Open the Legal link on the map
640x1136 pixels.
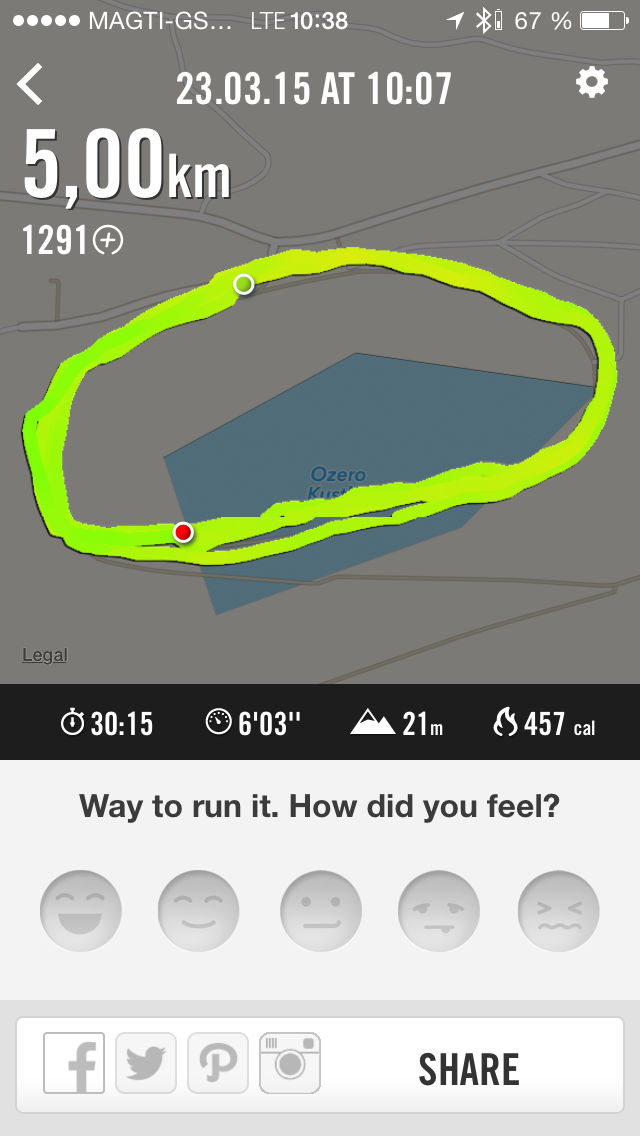[45, 655]
